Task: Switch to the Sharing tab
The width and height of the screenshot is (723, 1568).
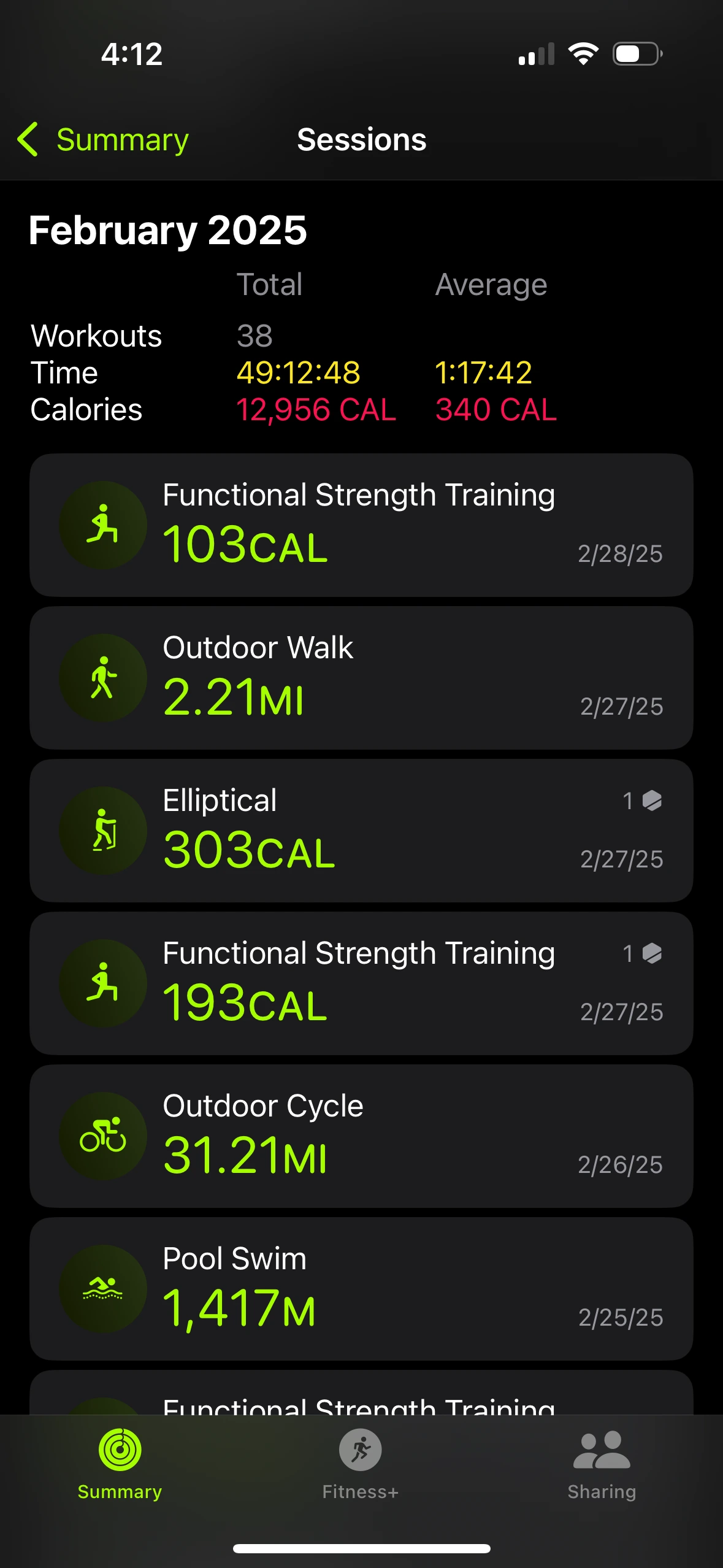Action: pos(602,1464)
